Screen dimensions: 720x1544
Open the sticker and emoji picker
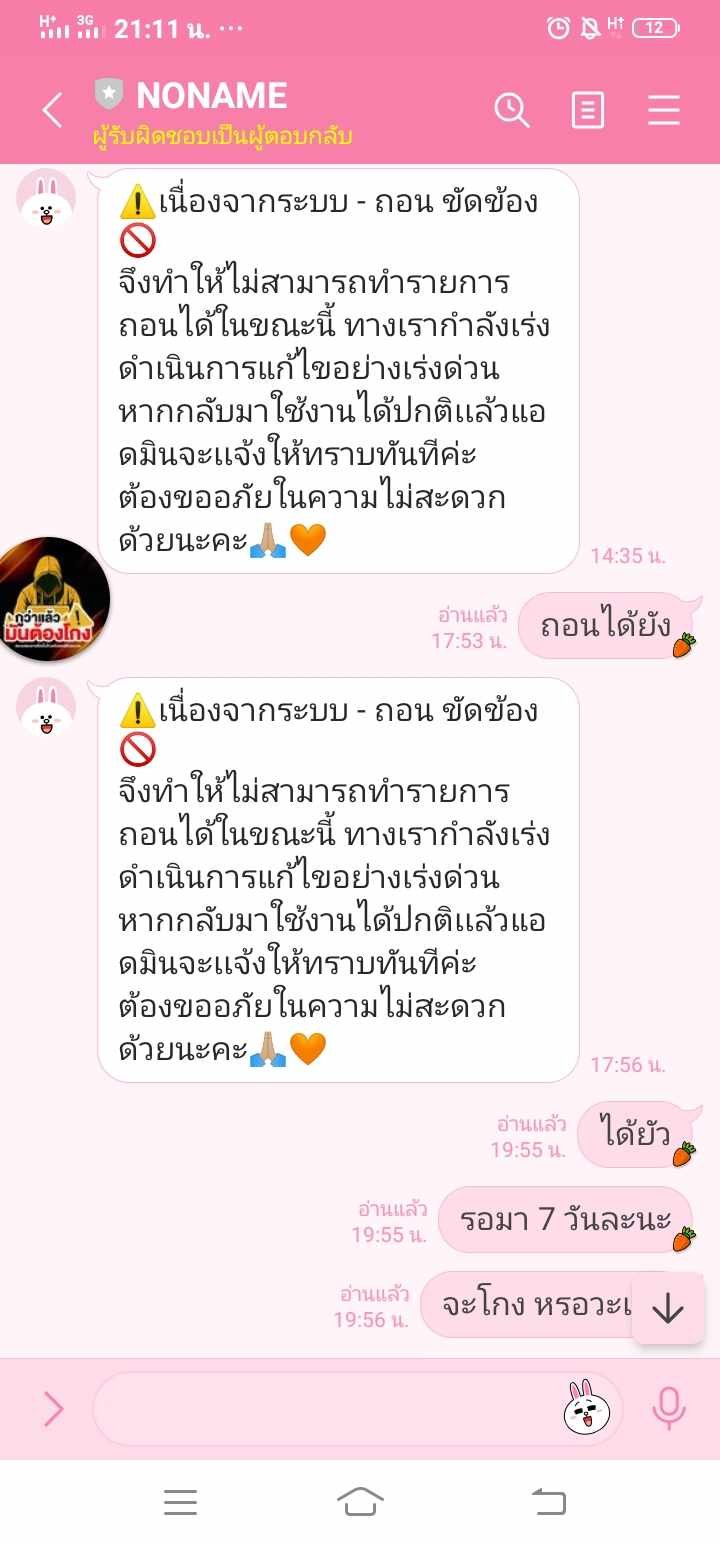(x=587, y=1409)
